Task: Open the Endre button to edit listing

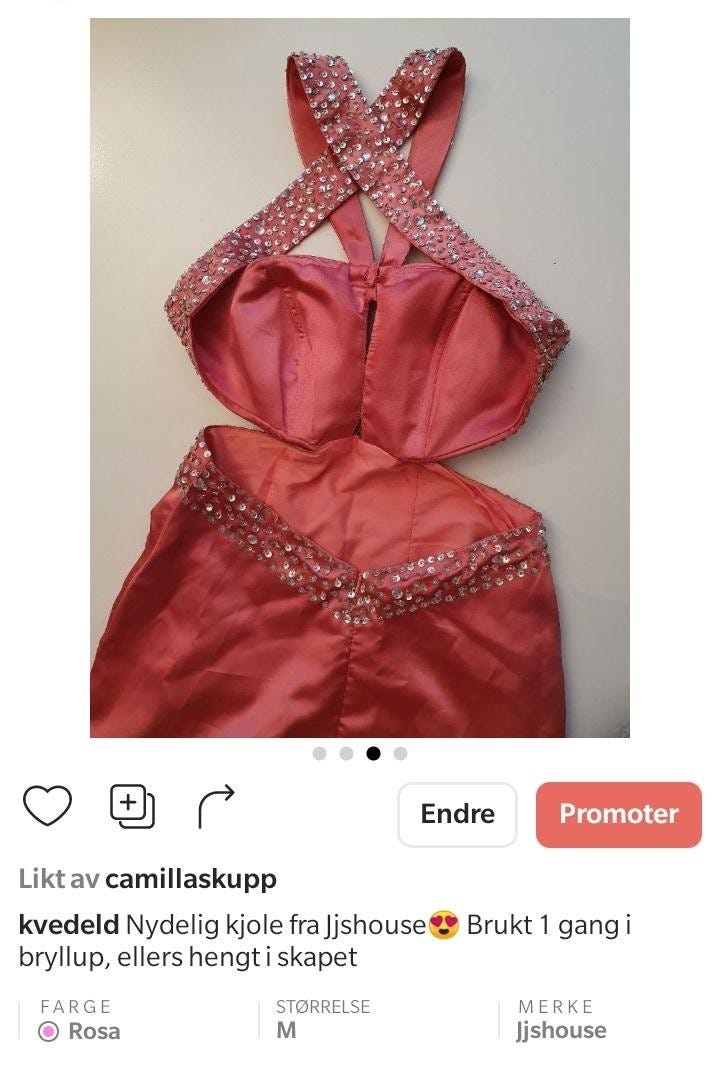Action: pyautogui.click(x=457, y=814)
